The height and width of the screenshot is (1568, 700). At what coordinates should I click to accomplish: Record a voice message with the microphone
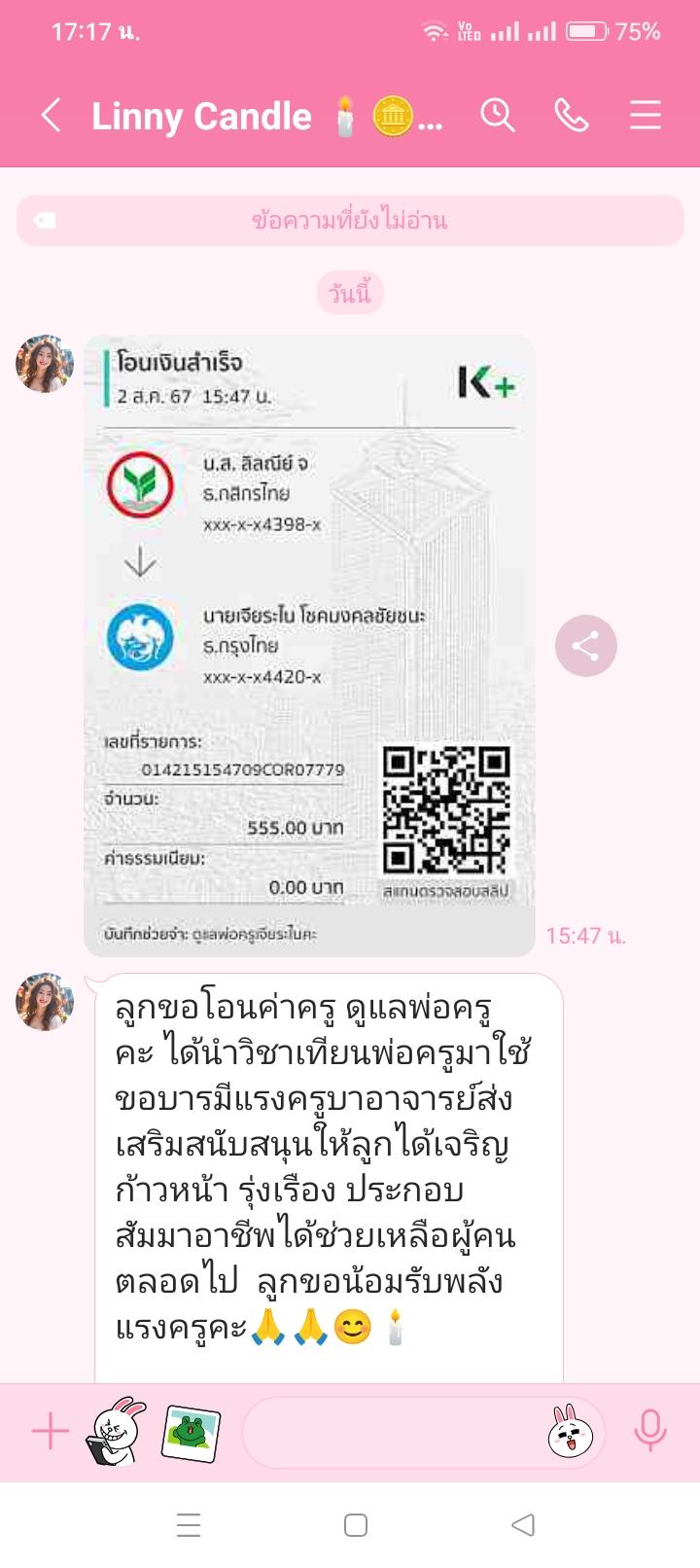click(x=649, y=1432)
